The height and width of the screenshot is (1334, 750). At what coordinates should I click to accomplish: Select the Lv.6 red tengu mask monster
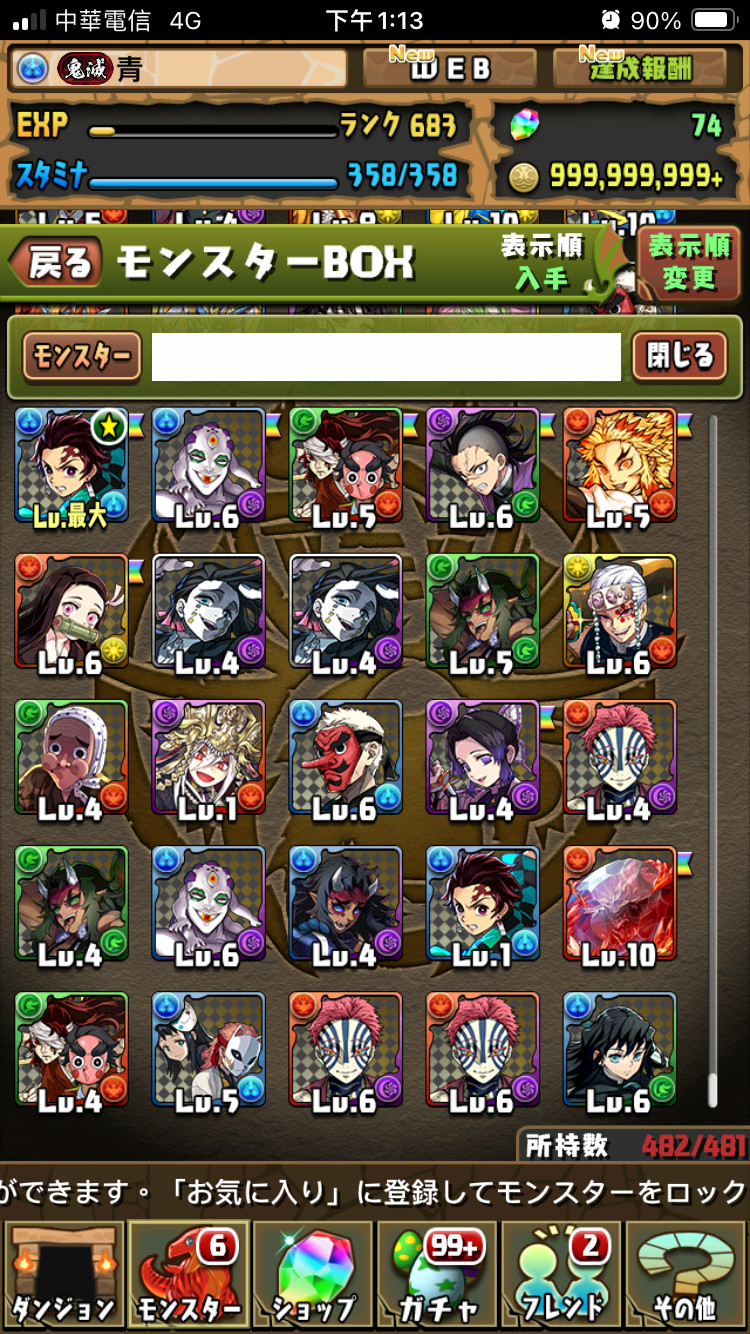(x=345, y=757)
